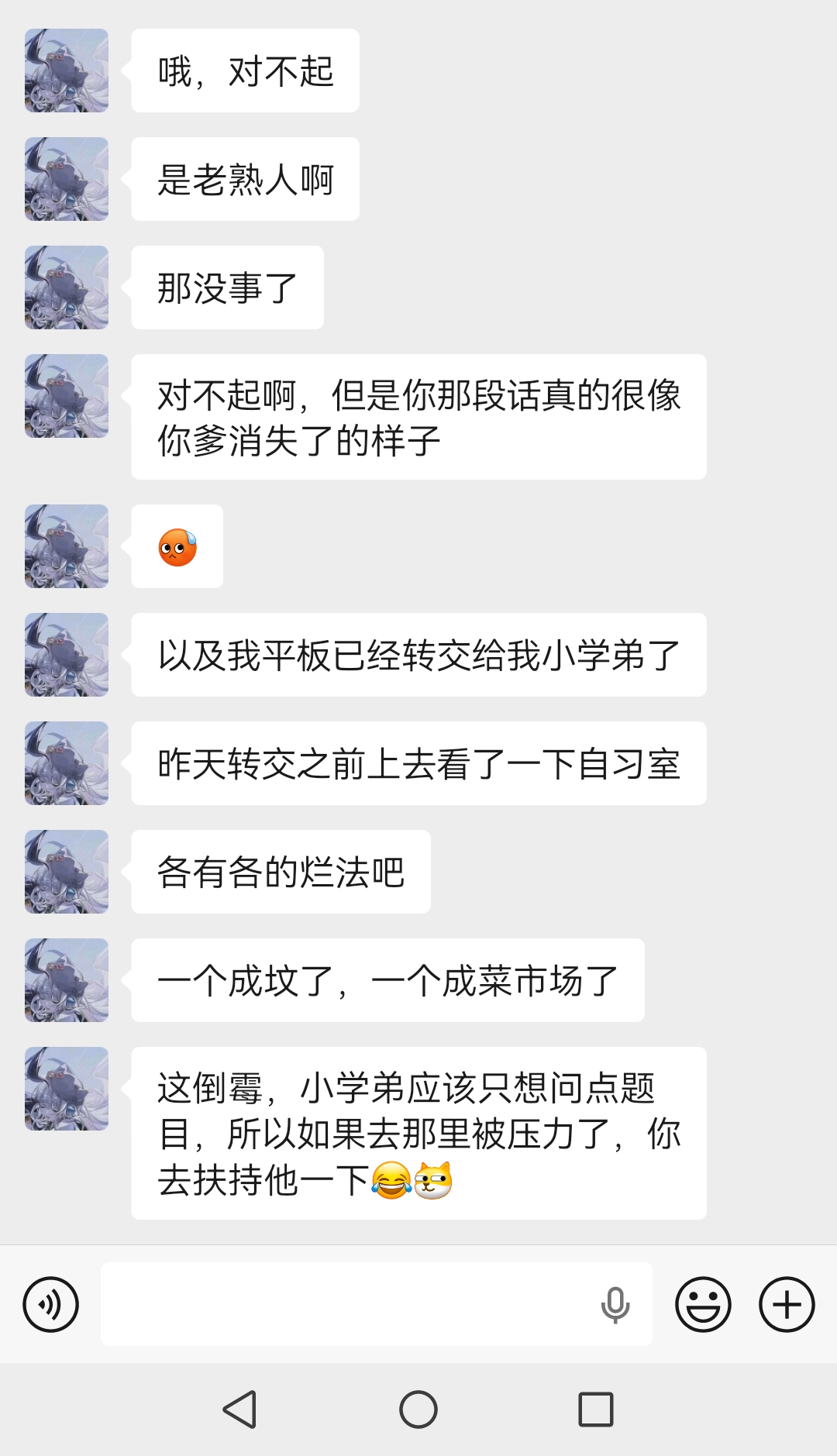837x1456 pixels.
Task: Select the '哦，对不起' message bubble
Action: coord(245,71)
